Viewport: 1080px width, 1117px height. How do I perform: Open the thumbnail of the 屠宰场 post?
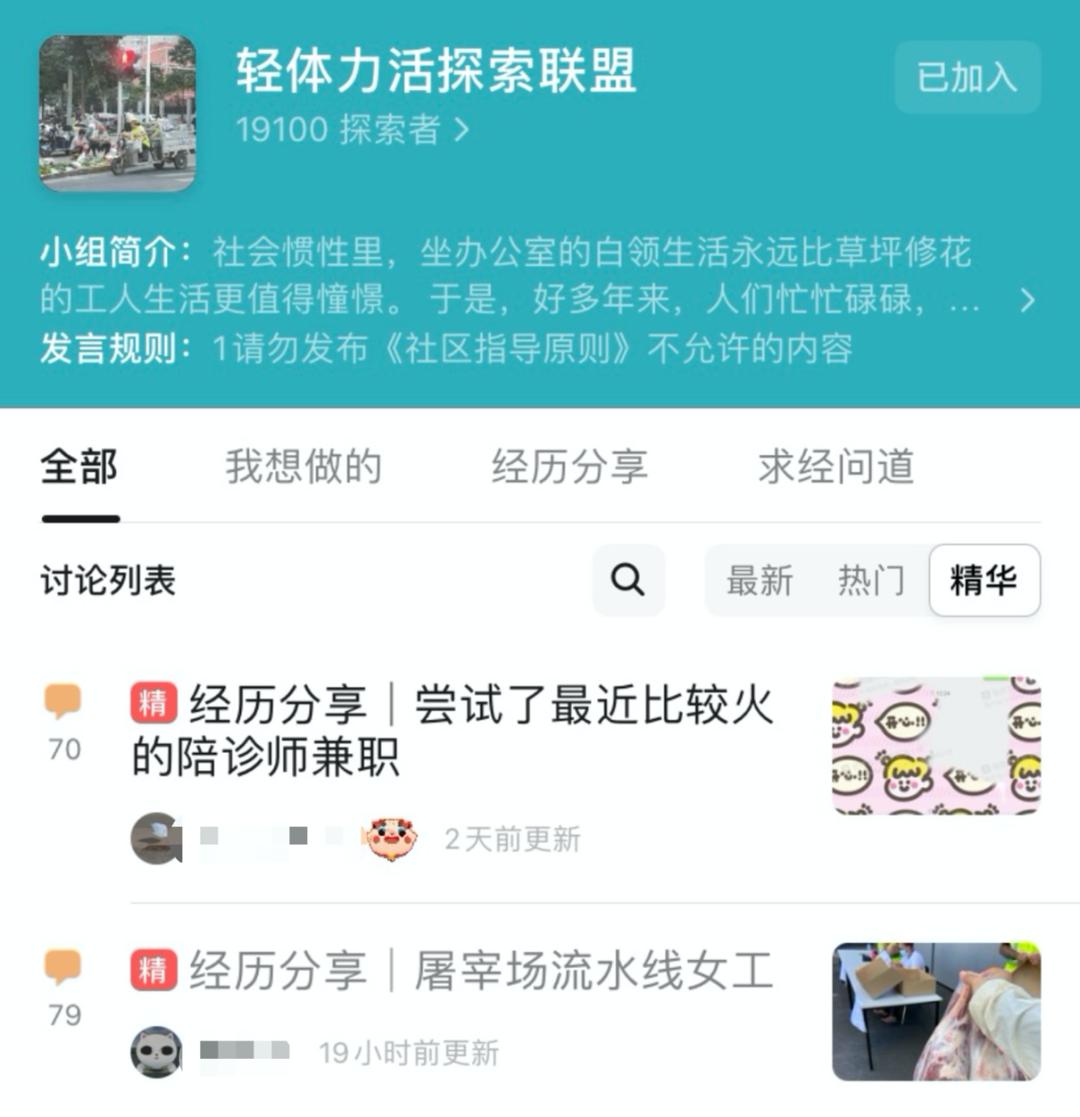(936, 1010)
